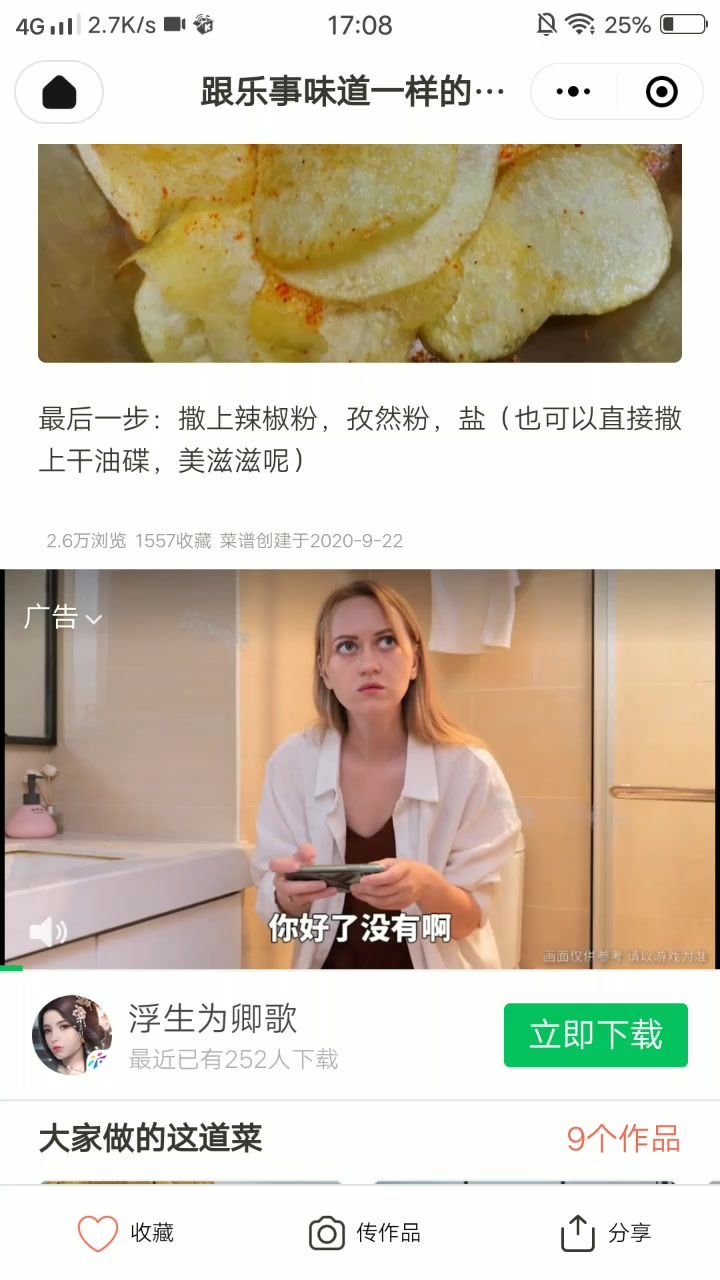This screenshot has height=1280, width=720.
Task: Upload your dish via 传作品
Action: 364,1233
